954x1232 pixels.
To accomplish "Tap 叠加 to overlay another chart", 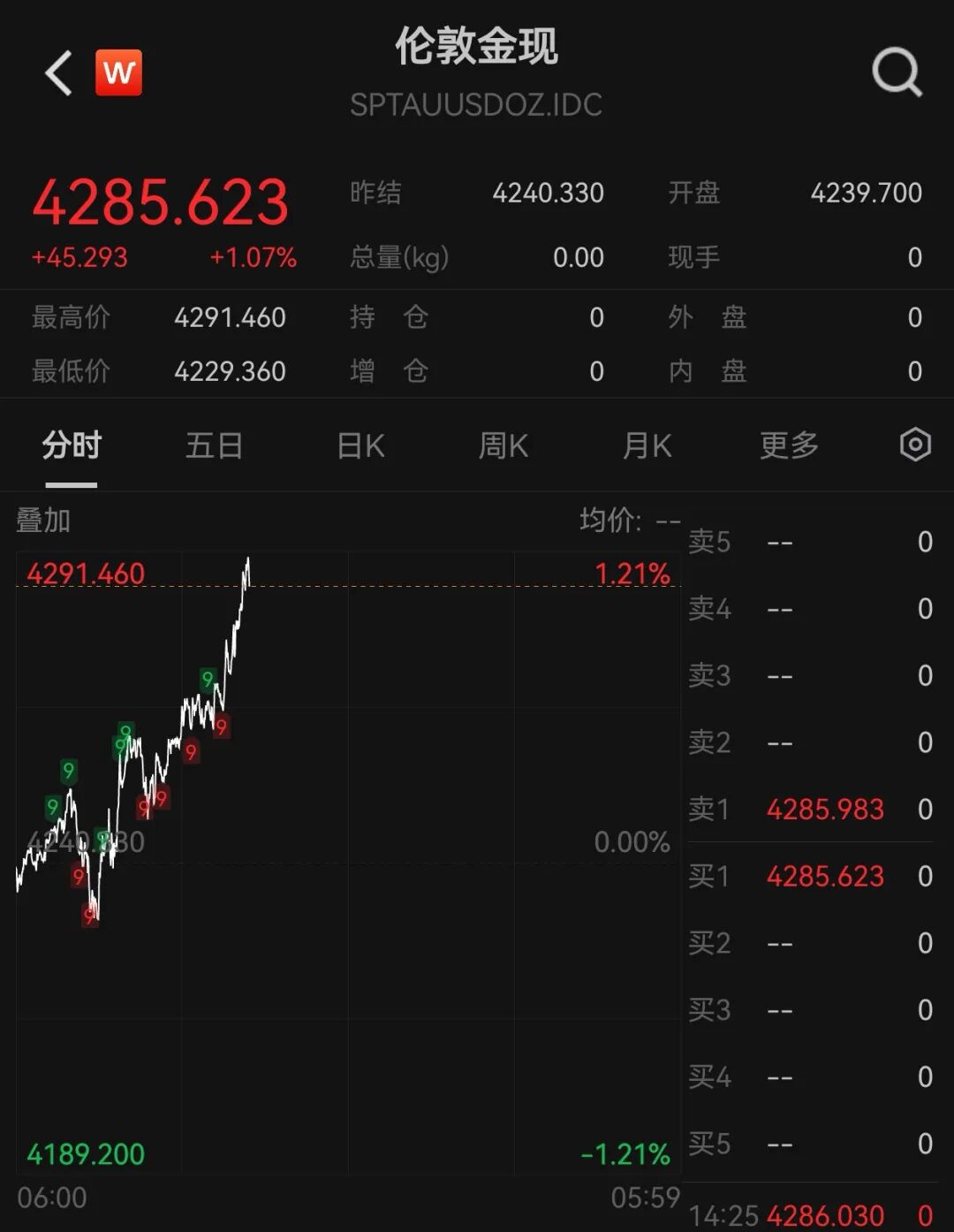I will [x=43, y=521].
